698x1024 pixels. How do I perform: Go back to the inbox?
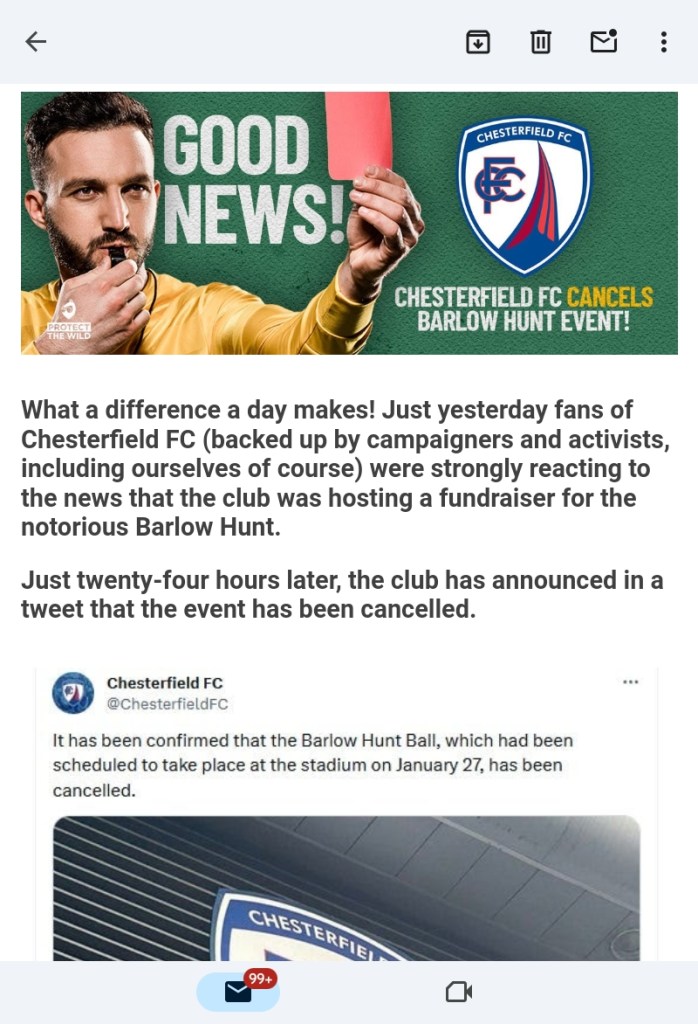(36, 42)
